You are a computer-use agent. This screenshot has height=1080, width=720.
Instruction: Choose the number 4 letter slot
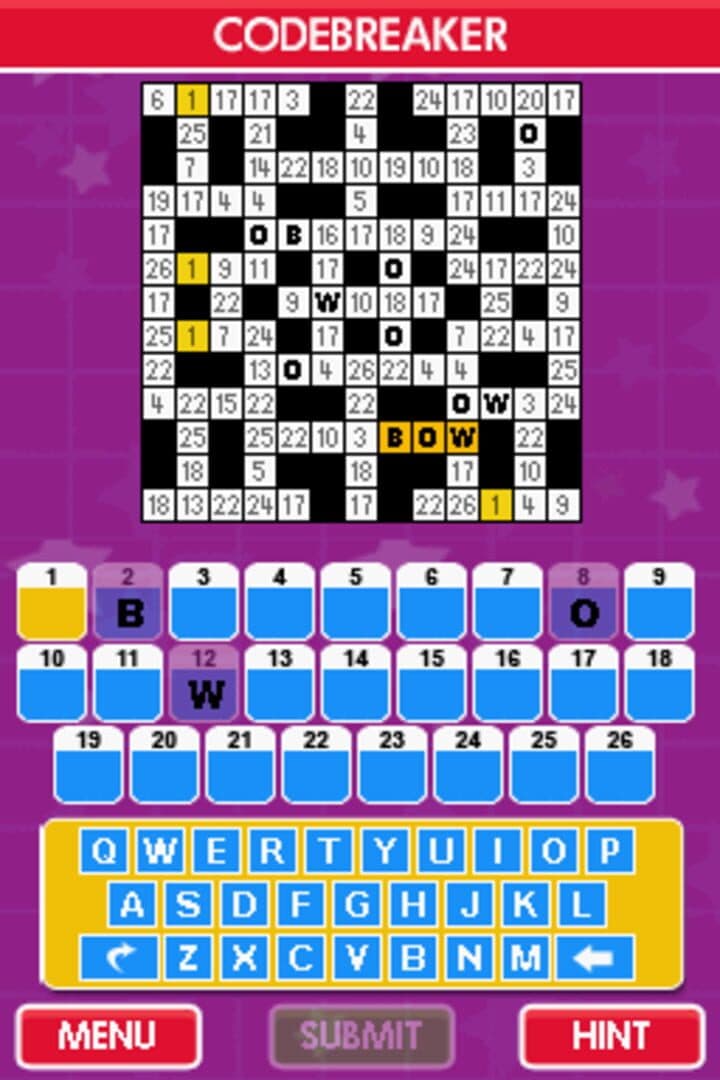click(x=280, y=602)
